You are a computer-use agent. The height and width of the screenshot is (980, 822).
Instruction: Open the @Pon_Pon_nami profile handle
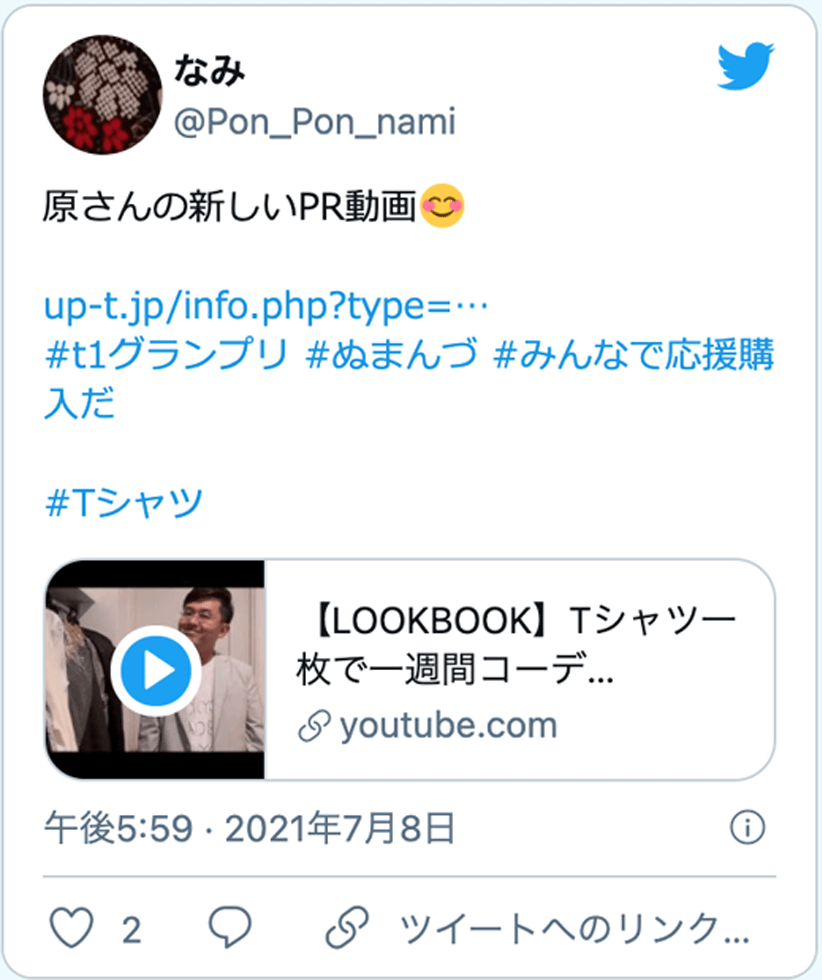coord(314,123)
